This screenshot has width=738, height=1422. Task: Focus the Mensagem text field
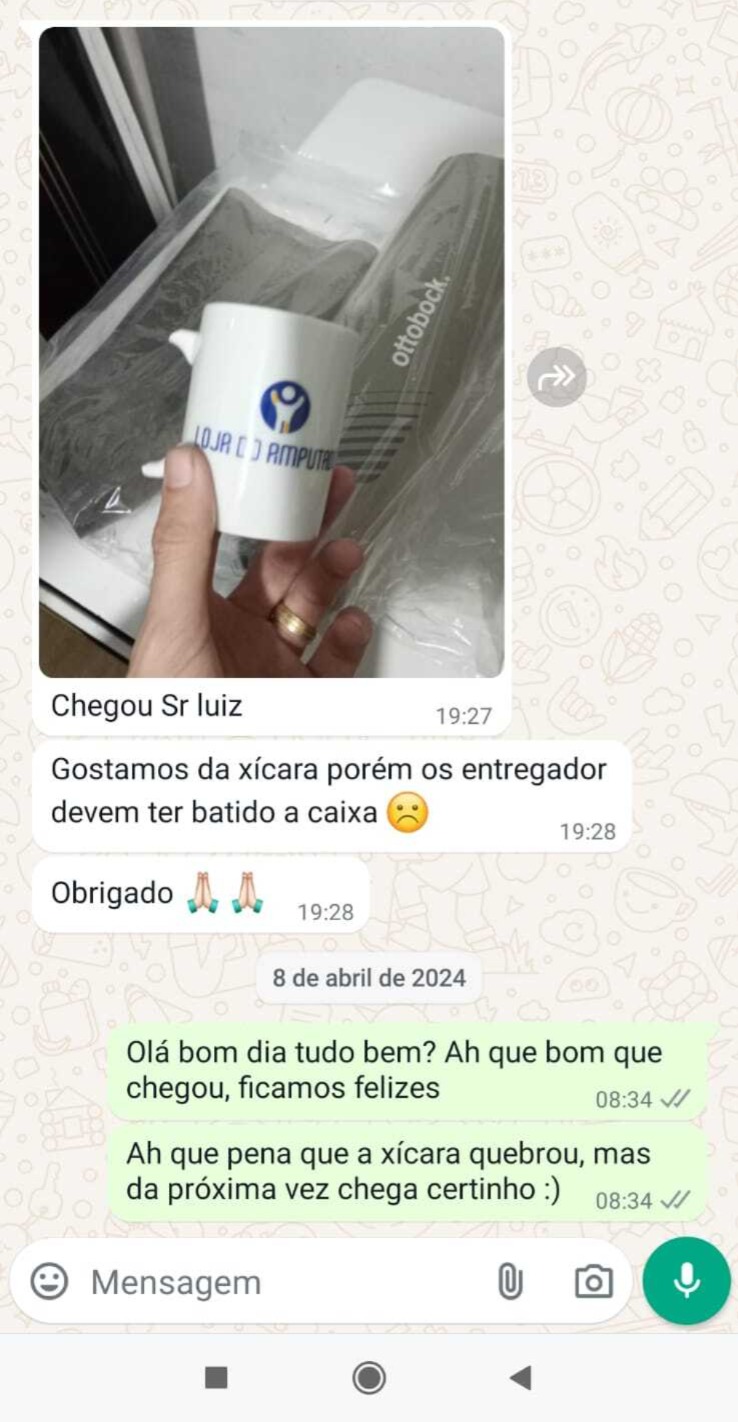click(280, 1282)
